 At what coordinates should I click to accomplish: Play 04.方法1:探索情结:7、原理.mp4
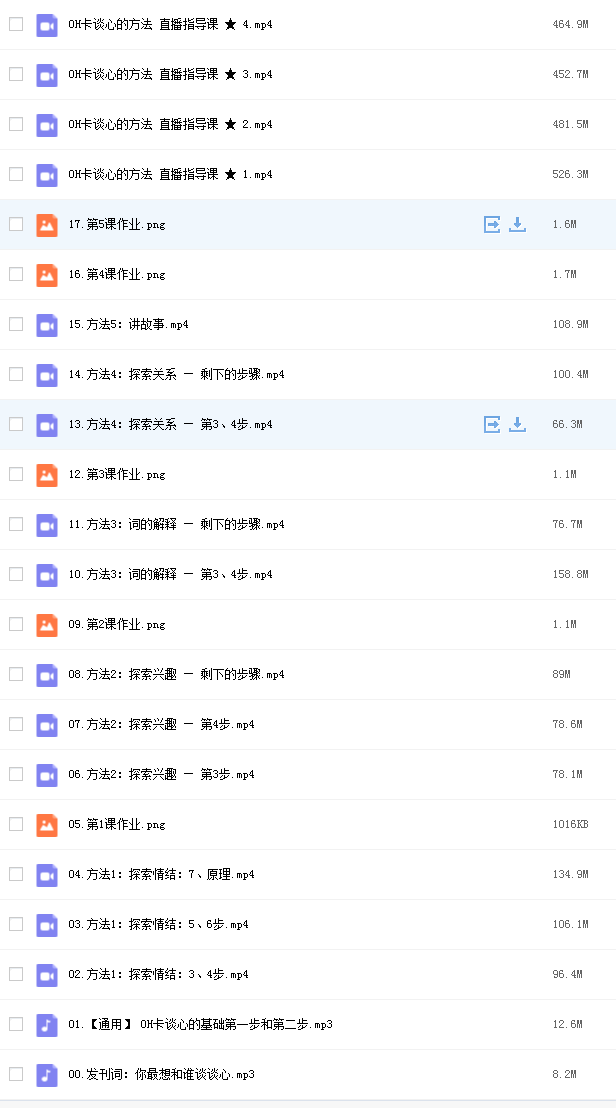click(161, 875)
